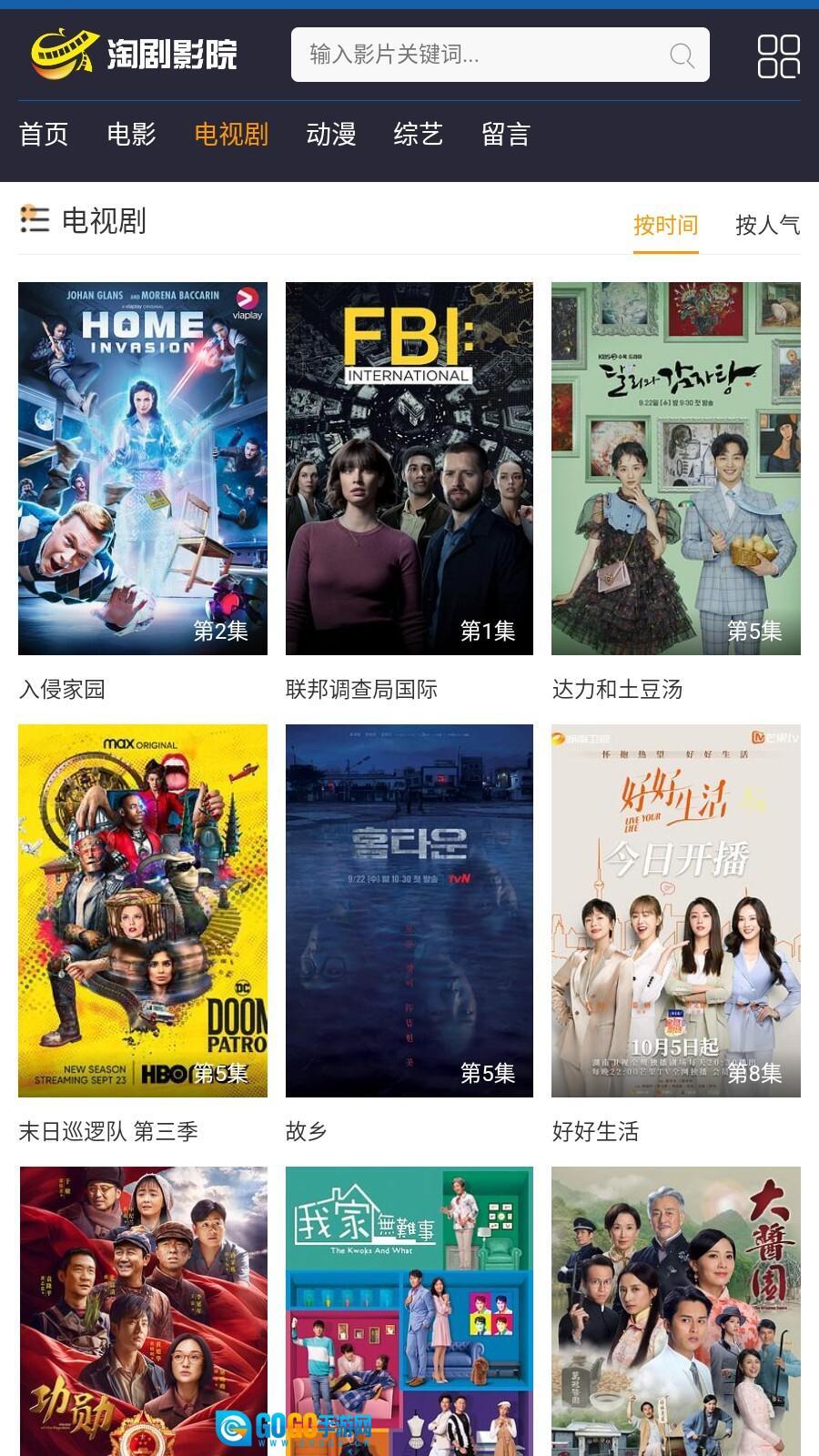The image size is (819, 1456).
Task: Go to the 综艺 section
Action: pos(419,134)
